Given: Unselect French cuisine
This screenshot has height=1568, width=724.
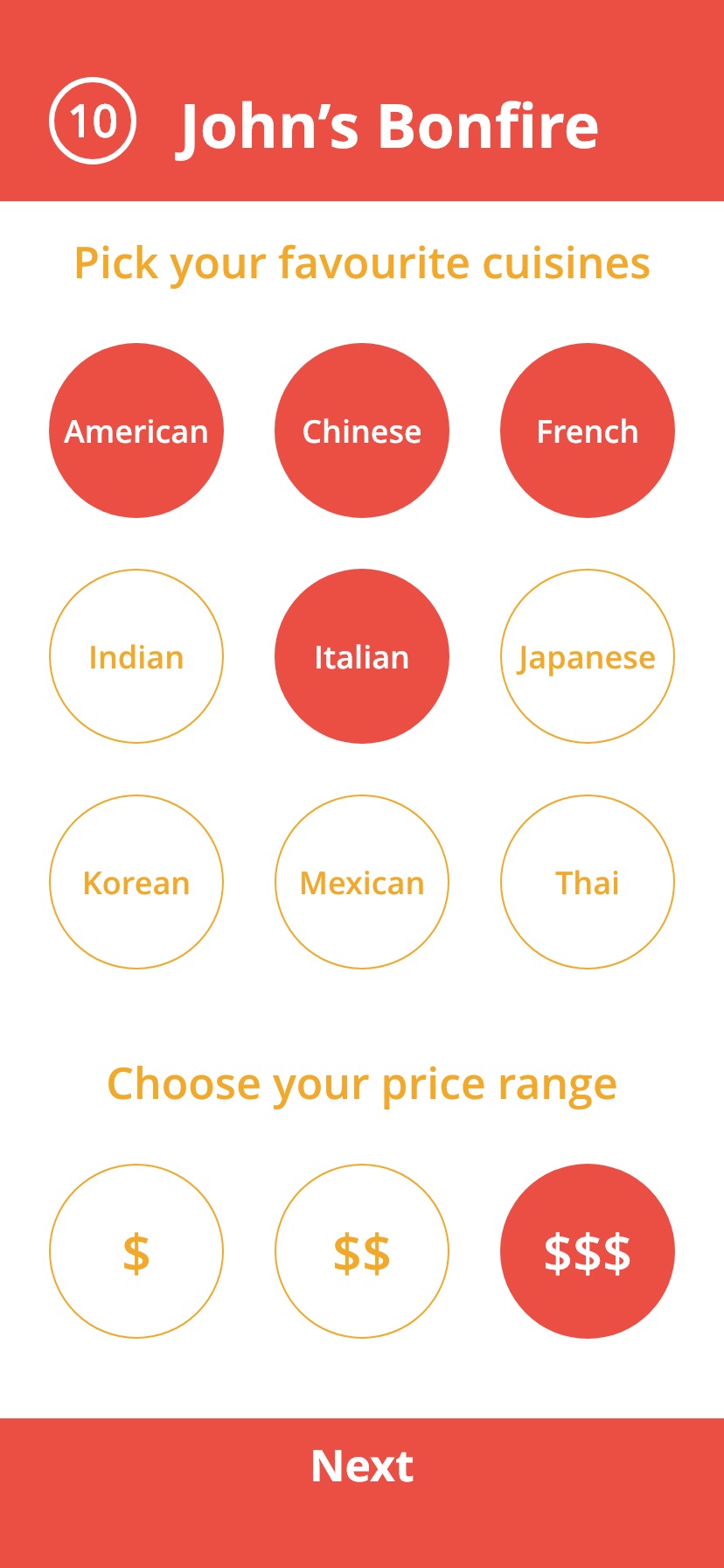Looking at the screenshot, I should [x=588, y=430].
